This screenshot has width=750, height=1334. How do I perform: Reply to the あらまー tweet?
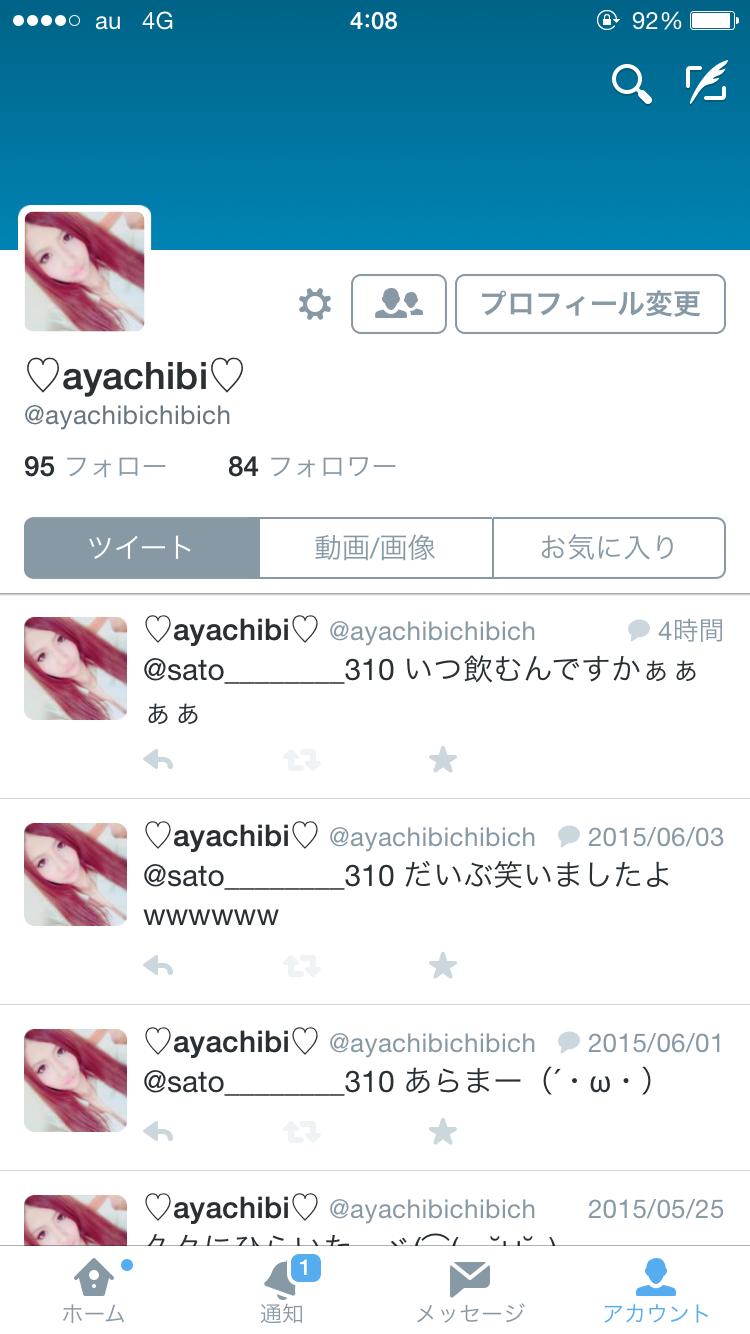(159, 1132)
